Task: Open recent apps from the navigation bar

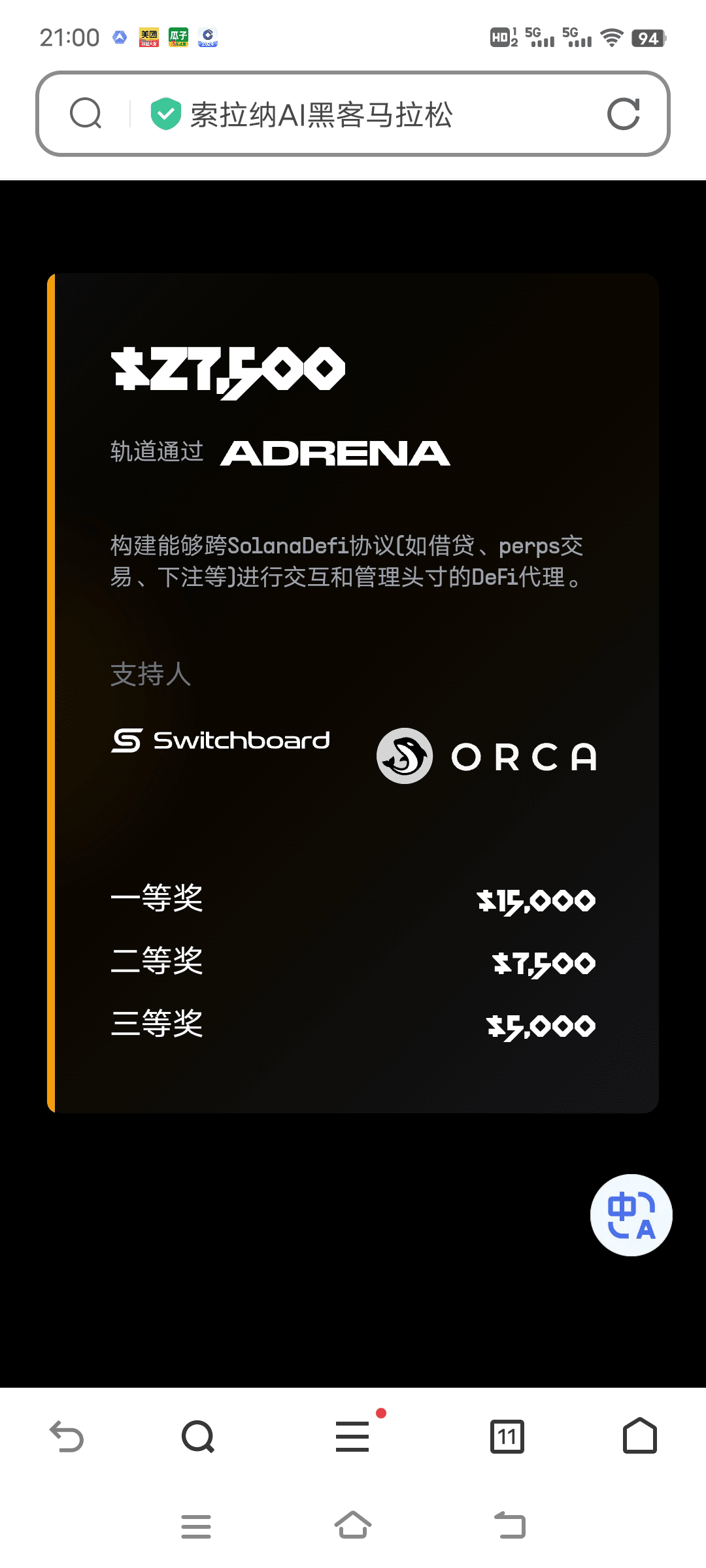Action: pos(196,1526)
